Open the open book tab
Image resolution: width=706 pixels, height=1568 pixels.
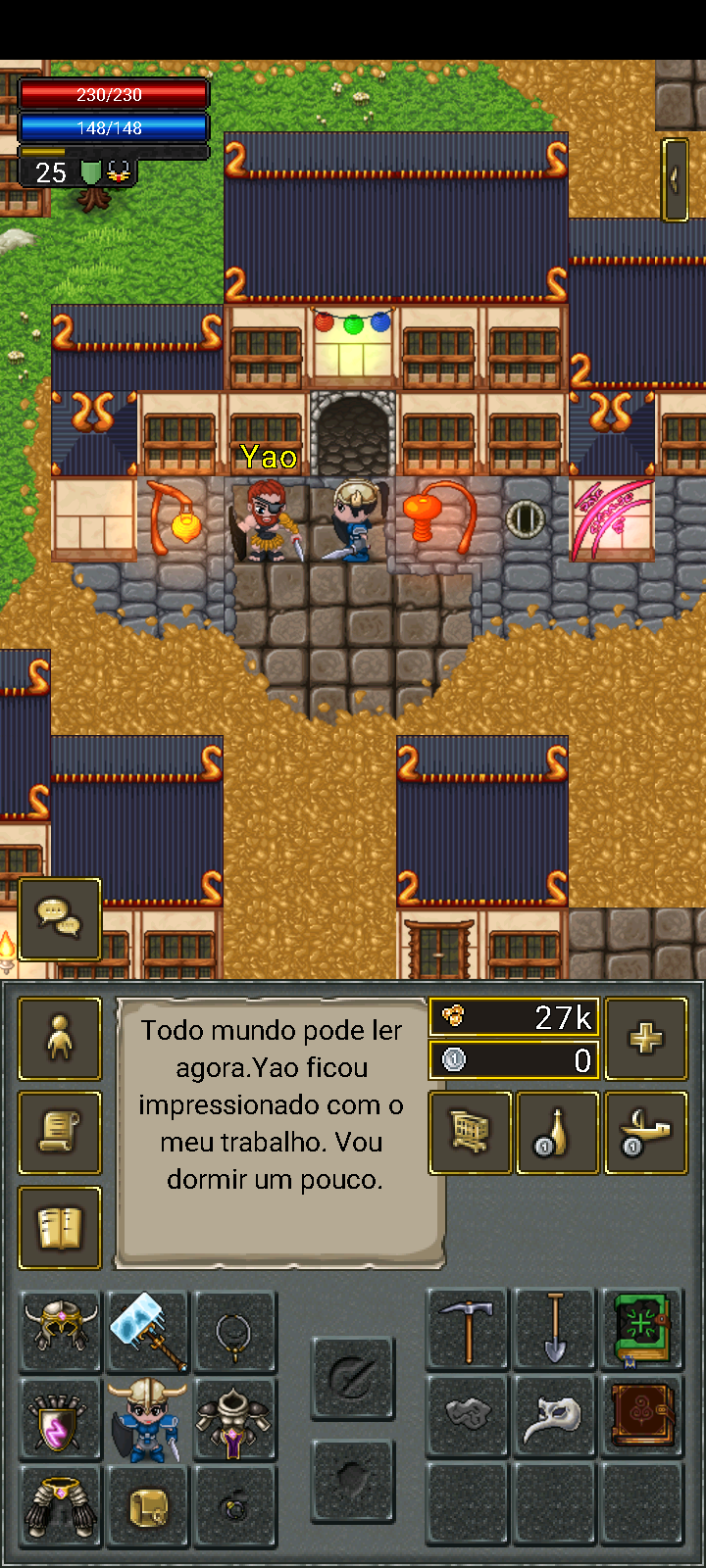point(60,1228)
